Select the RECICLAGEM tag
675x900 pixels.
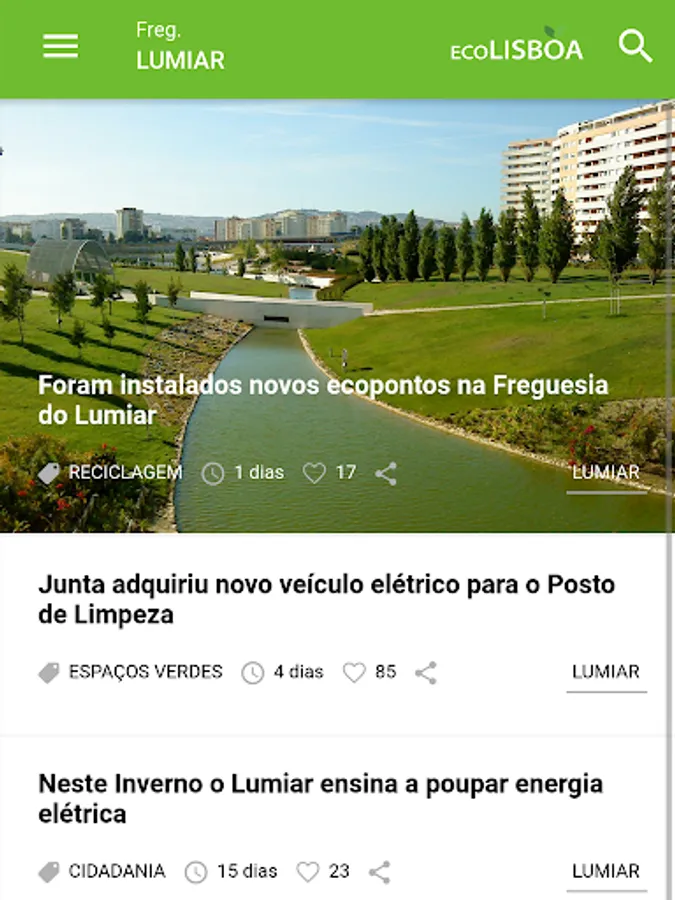pyautogui.click(x=111, y=473)
